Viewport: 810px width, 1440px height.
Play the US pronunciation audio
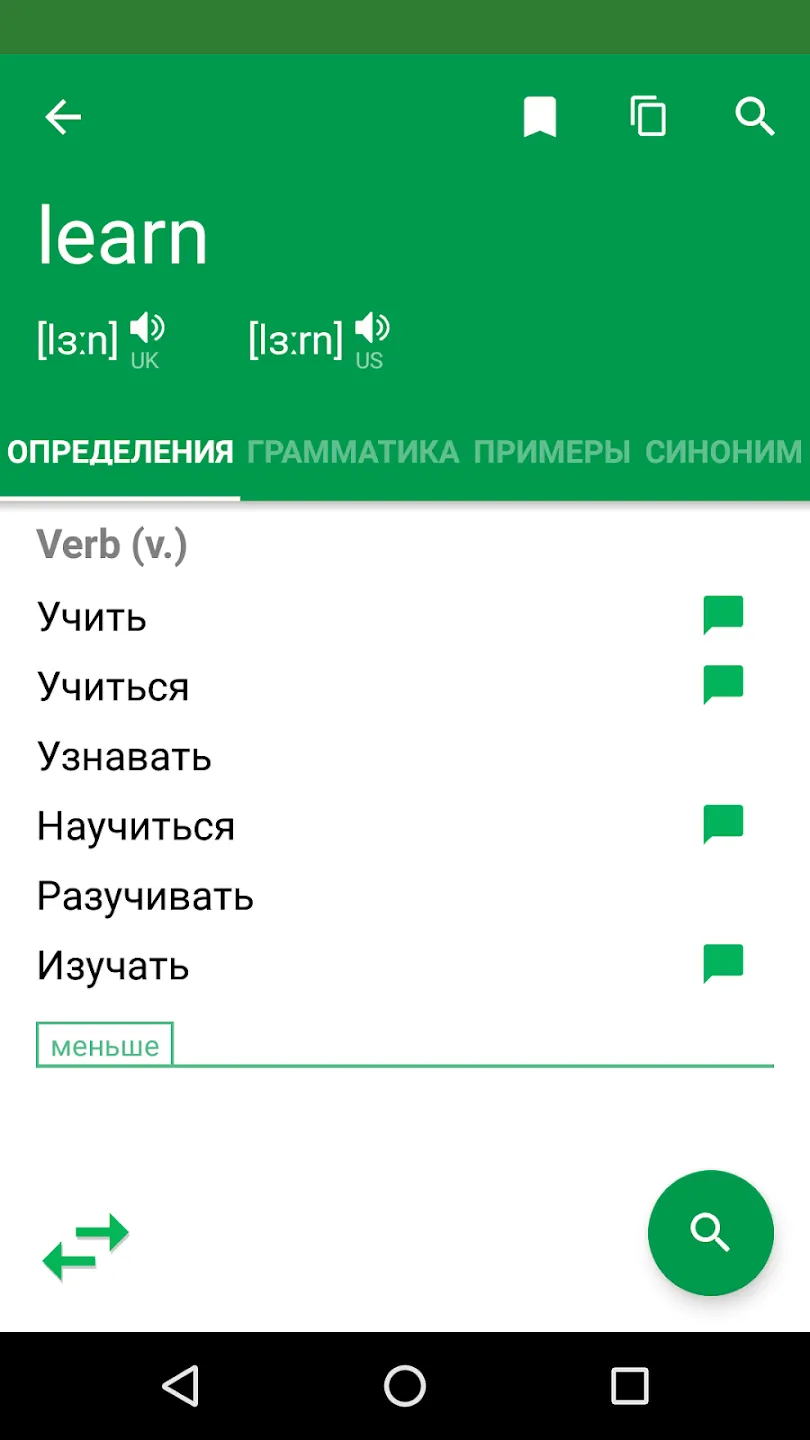click(372, 327)
